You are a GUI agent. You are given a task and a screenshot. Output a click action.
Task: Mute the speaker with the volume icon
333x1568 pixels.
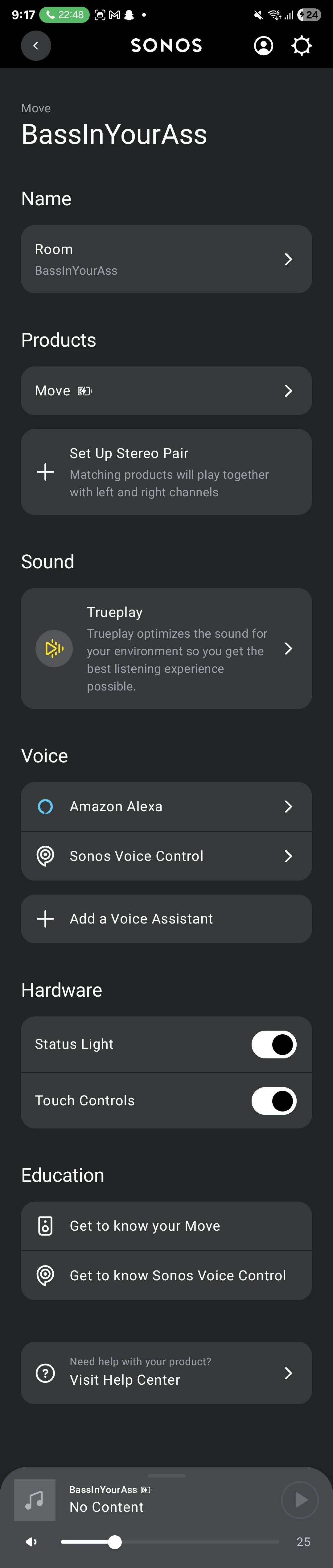click(31, 1542)
